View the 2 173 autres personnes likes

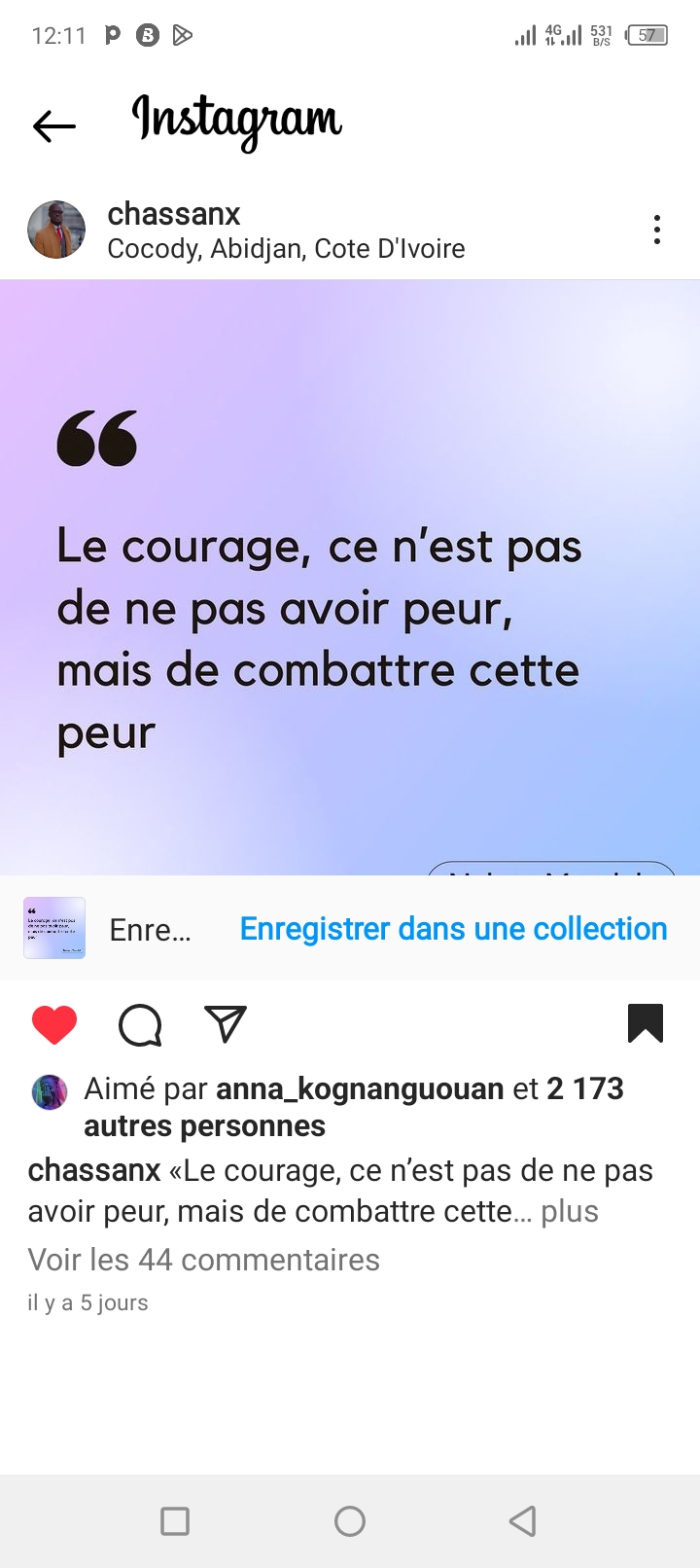tap(204, 1126)
